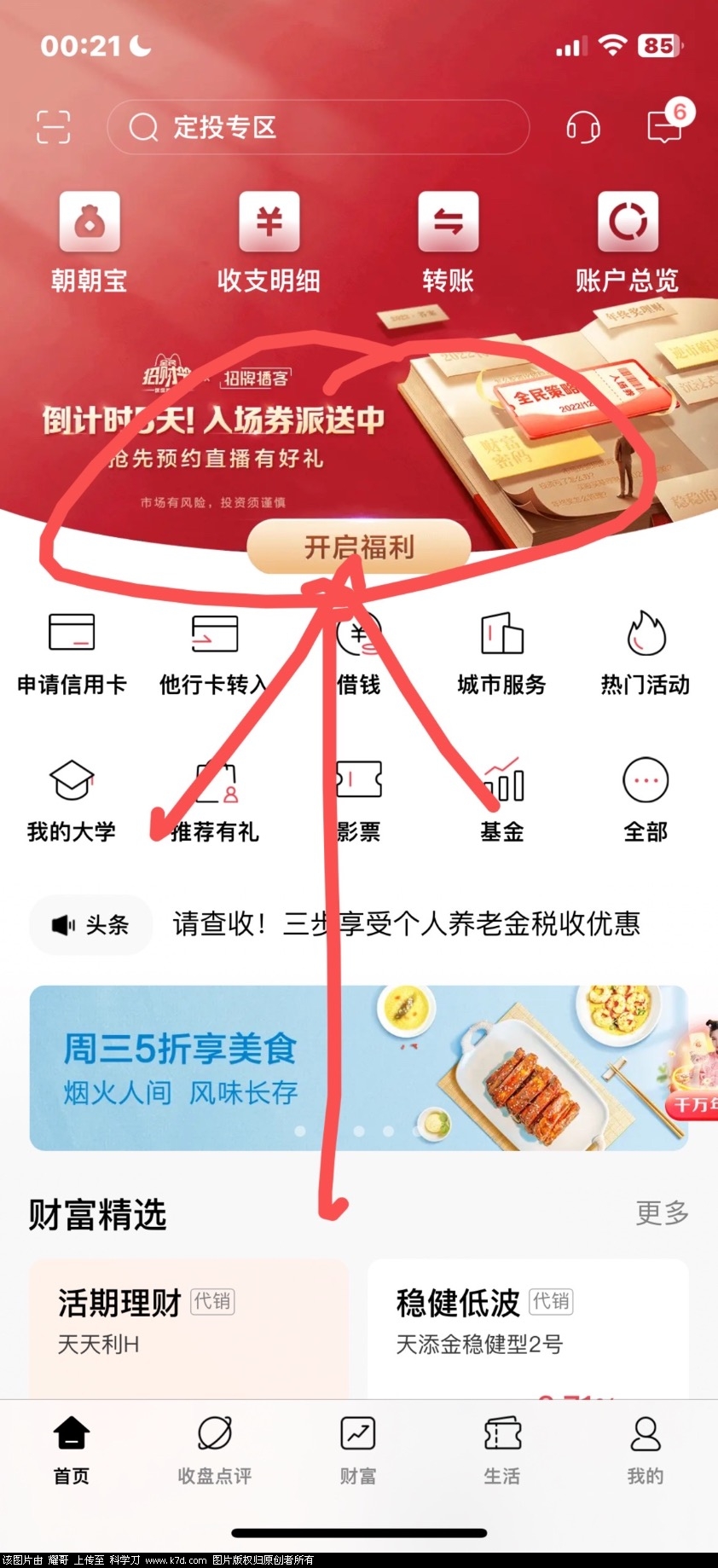Open 账户总览 account overview

pos(627,240)
